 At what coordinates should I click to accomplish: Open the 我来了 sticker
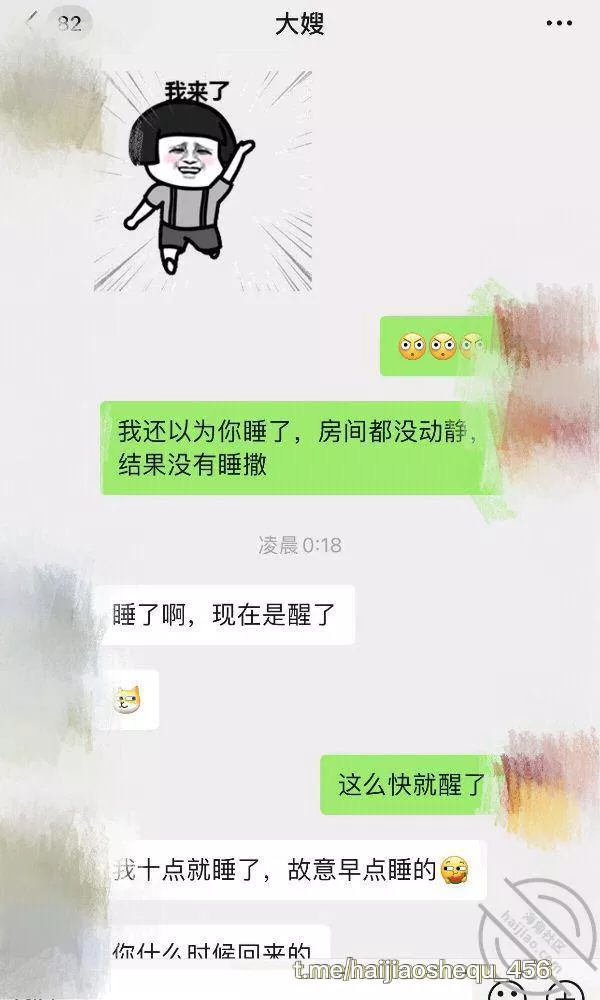[203, 180]
